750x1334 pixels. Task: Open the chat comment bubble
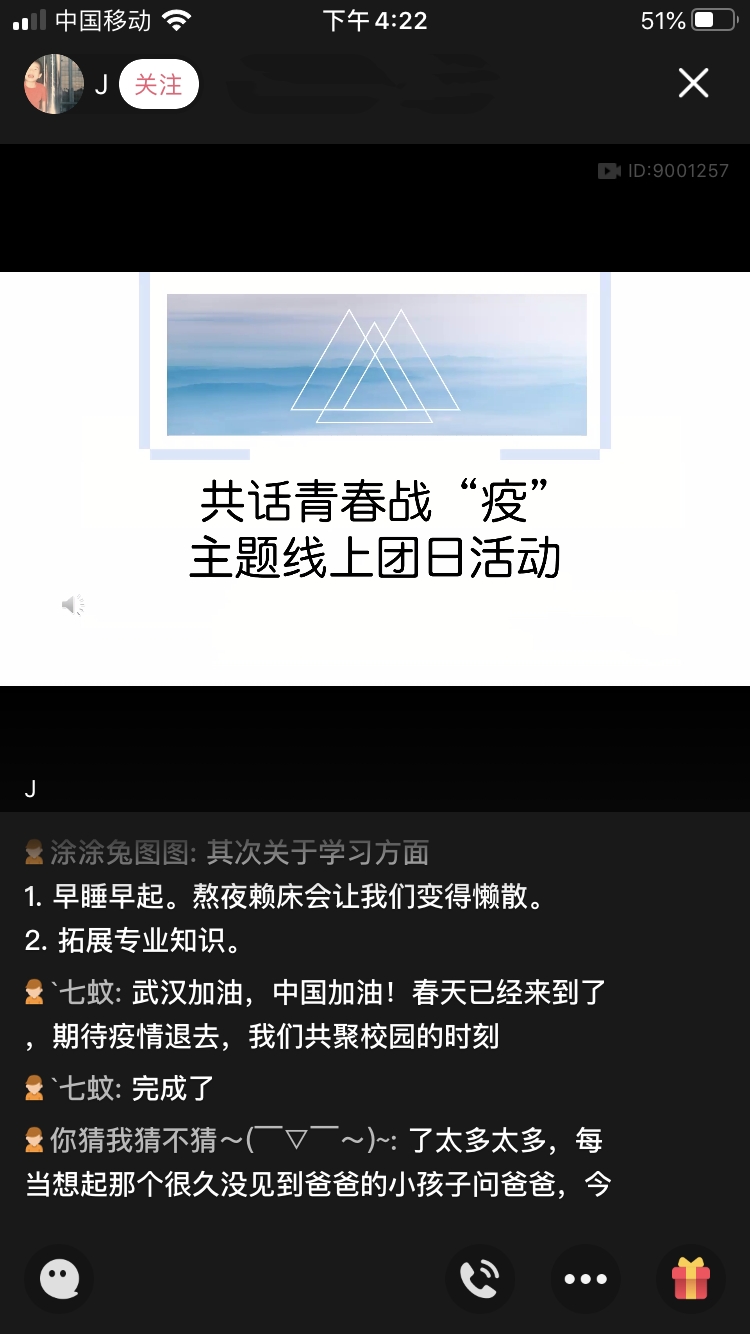[x=59, y=1277]
